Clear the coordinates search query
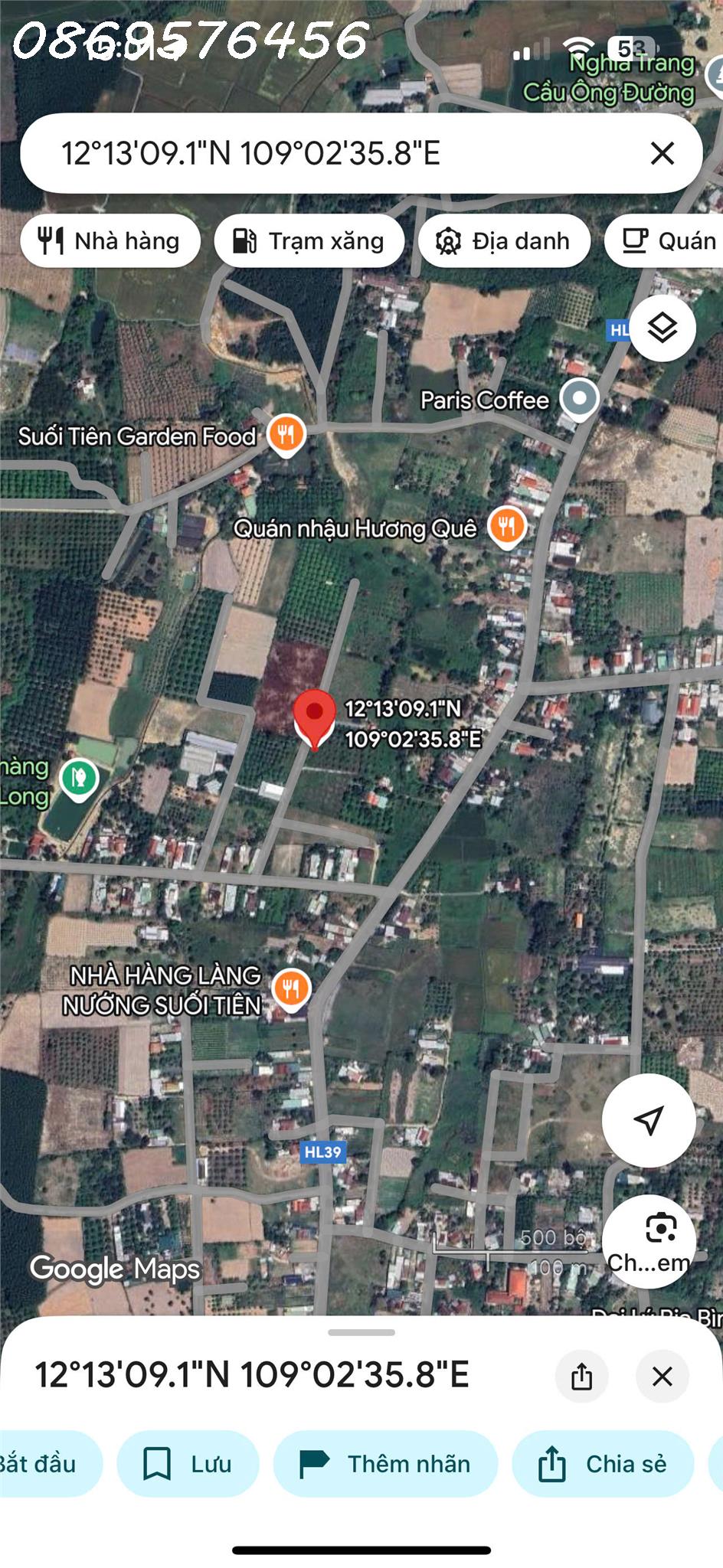 [x=662, y=153]
